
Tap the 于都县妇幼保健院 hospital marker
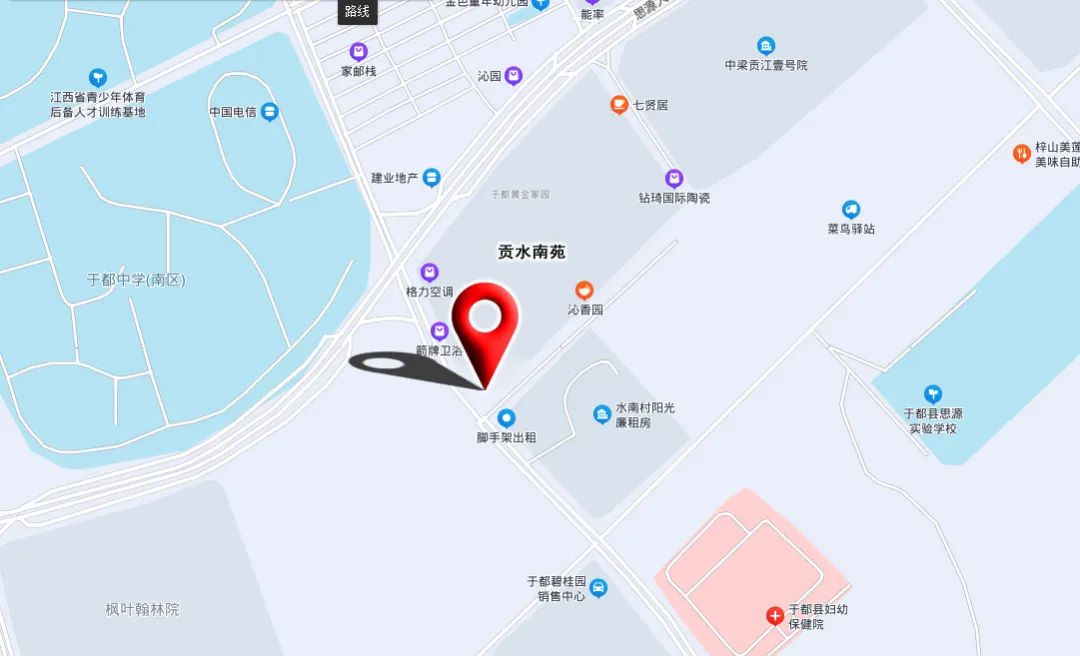pyautogui.click(x=774, y=616)
